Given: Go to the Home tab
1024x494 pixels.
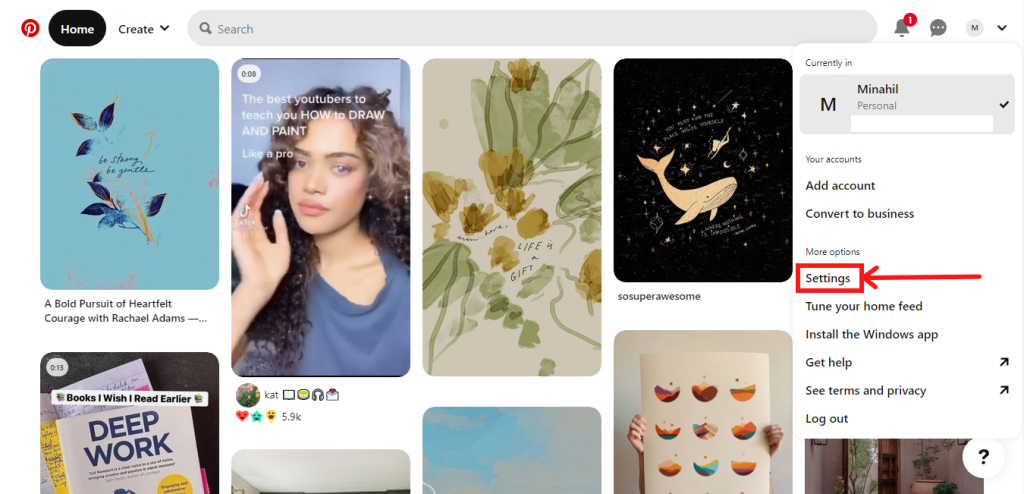Looking at the screenshot, I should (77, 29).
